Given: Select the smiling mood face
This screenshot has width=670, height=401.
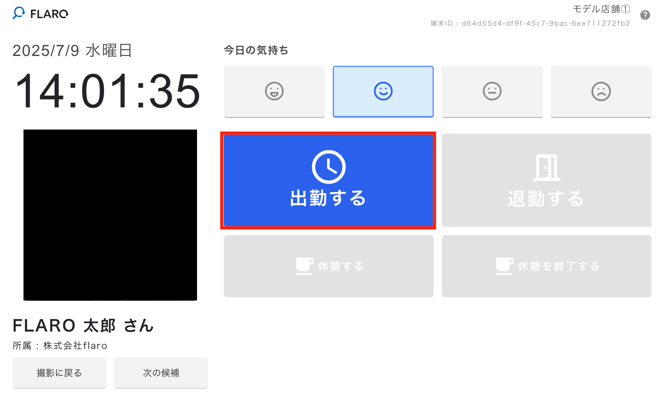Looking at the screenshot, I should (383, 91).
